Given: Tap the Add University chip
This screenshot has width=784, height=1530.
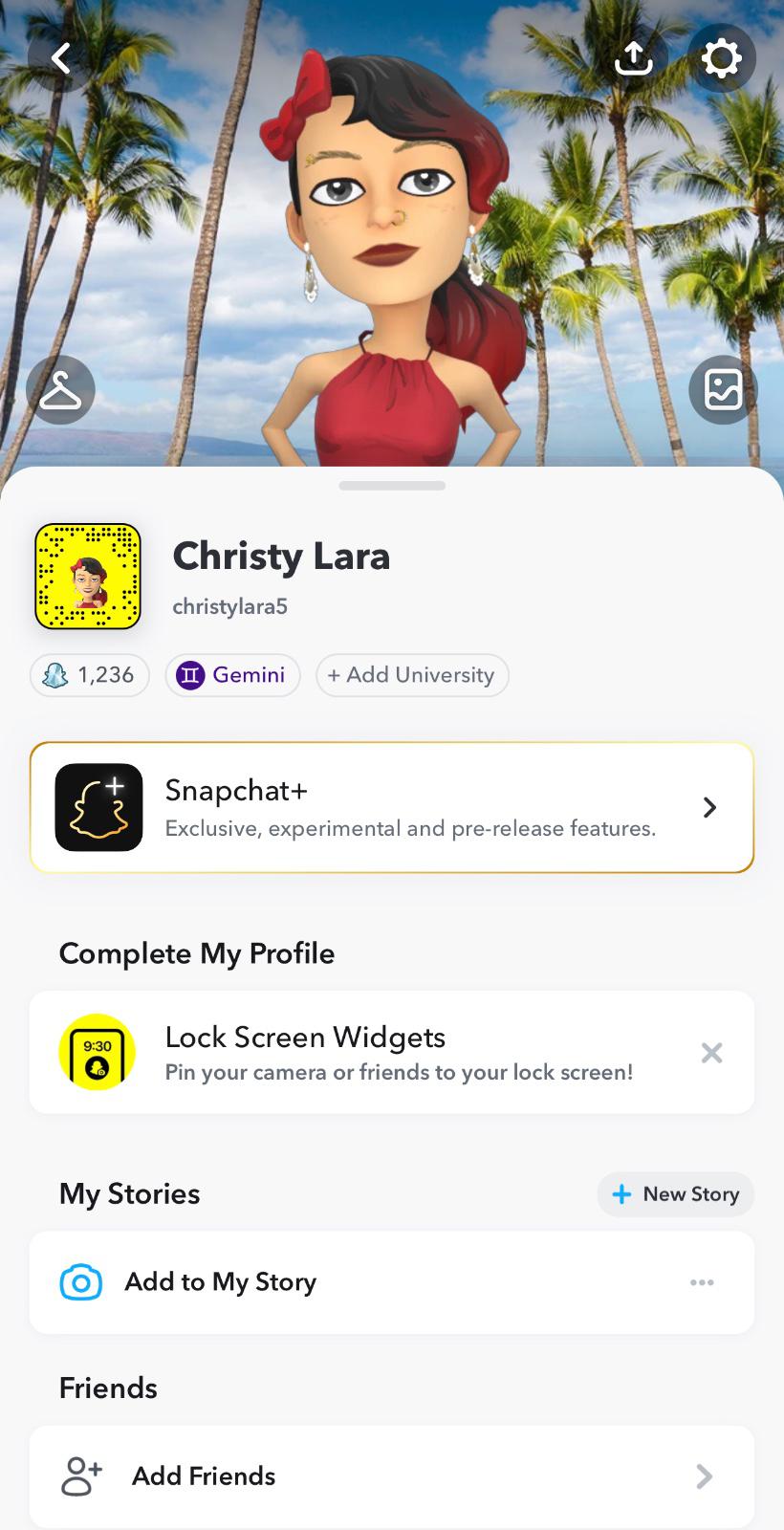Looking at the screenshot, I should [412, 675].
